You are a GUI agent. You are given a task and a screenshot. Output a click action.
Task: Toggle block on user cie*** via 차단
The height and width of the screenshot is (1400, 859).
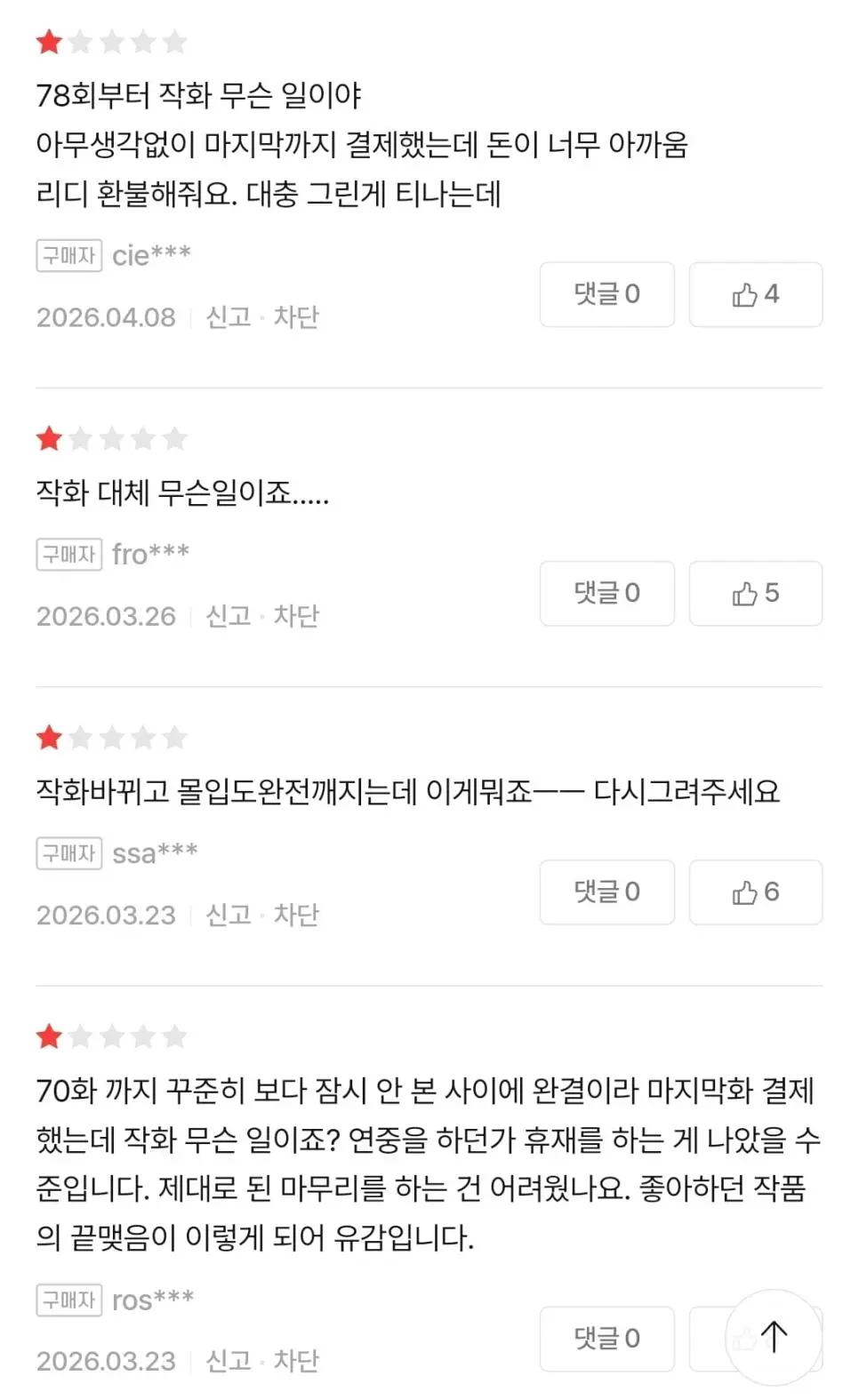tap(295, 316)
